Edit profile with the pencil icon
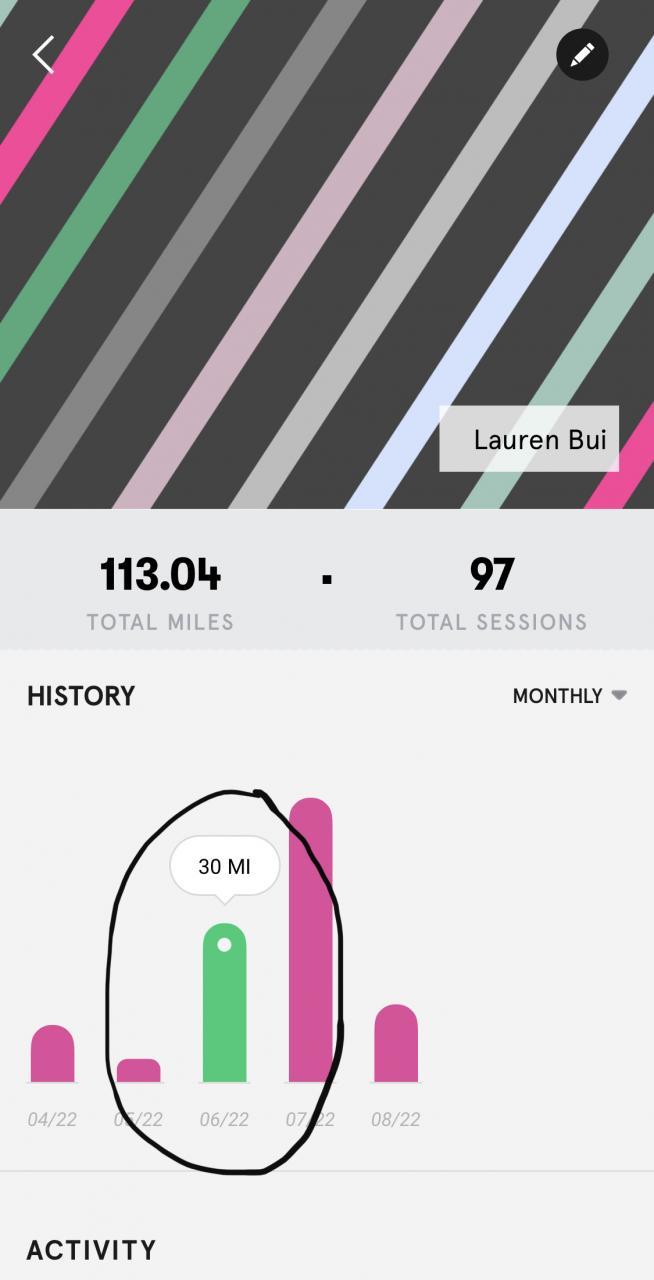 (x=582, y=55)
